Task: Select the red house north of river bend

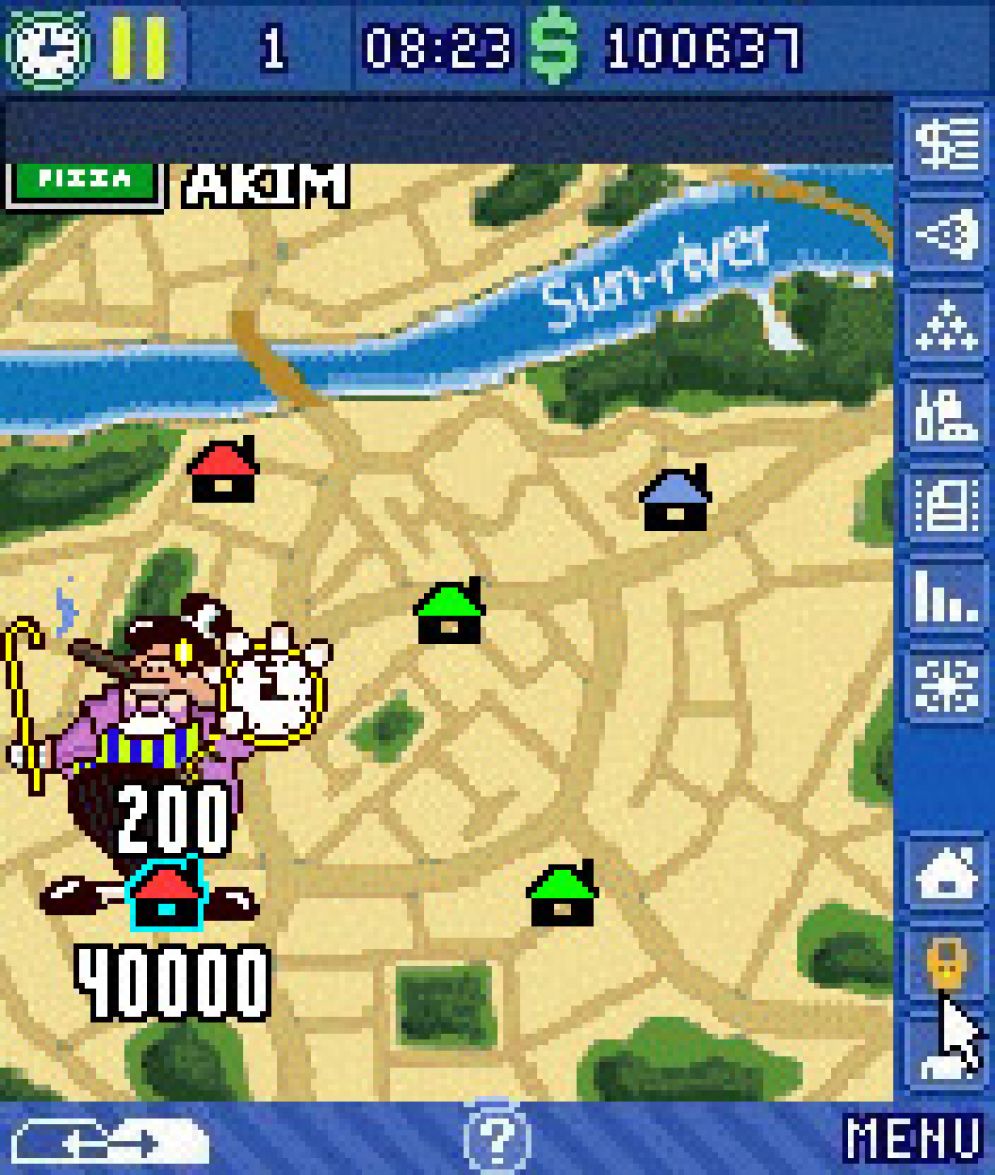Action: (x=223, y=471)
